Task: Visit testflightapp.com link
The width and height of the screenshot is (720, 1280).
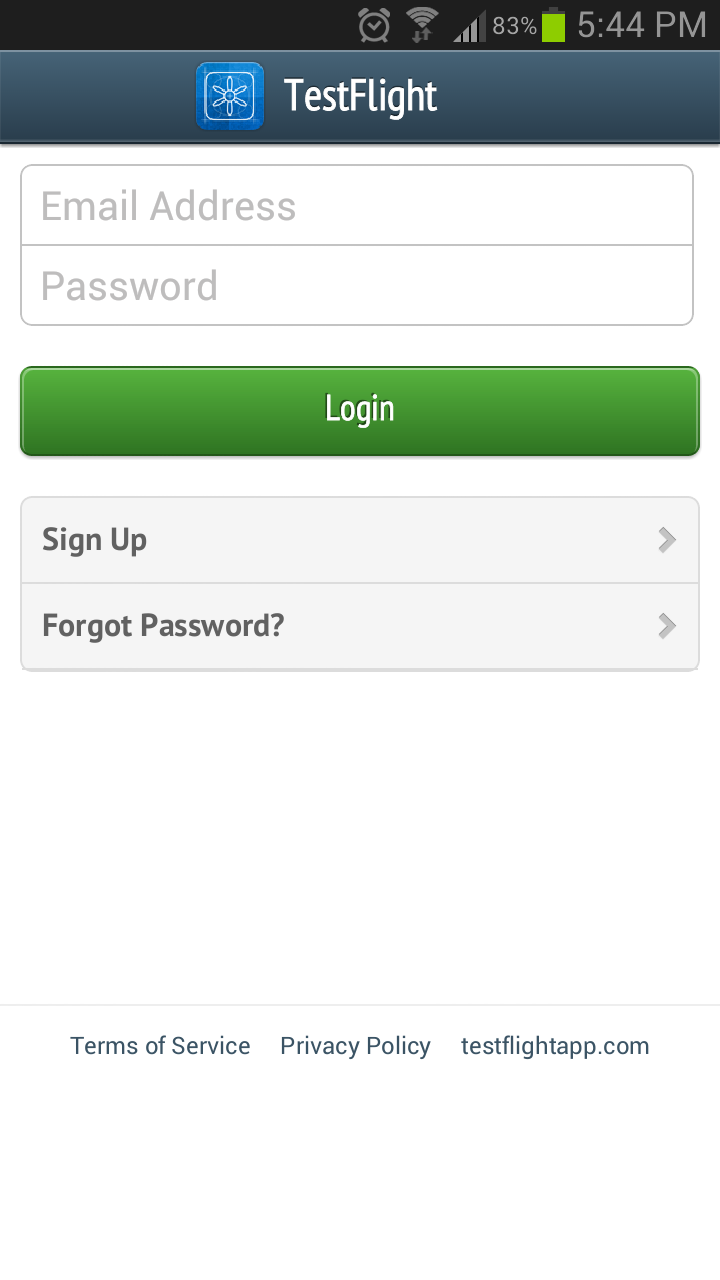Action: pyautogui.click(x=555, y=1046)
